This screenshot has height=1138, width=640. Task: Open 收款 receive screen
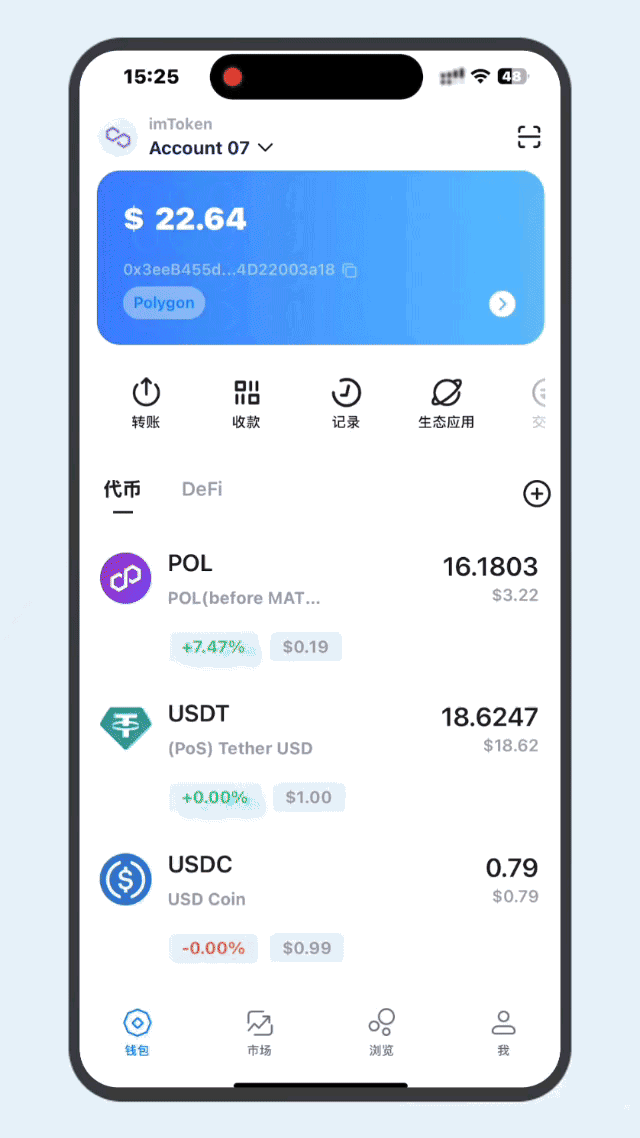[246, 403]
